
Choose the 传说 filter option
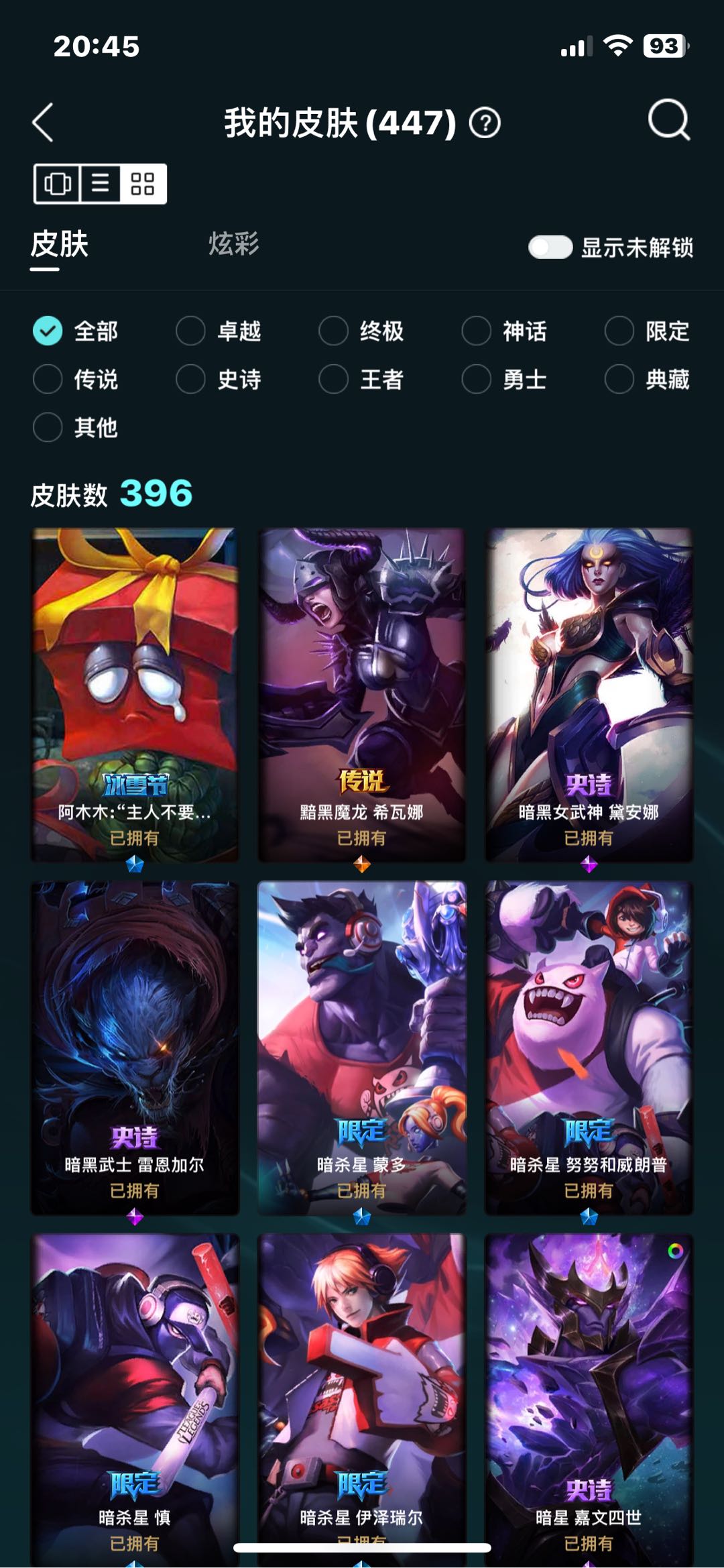click(76, 380)
